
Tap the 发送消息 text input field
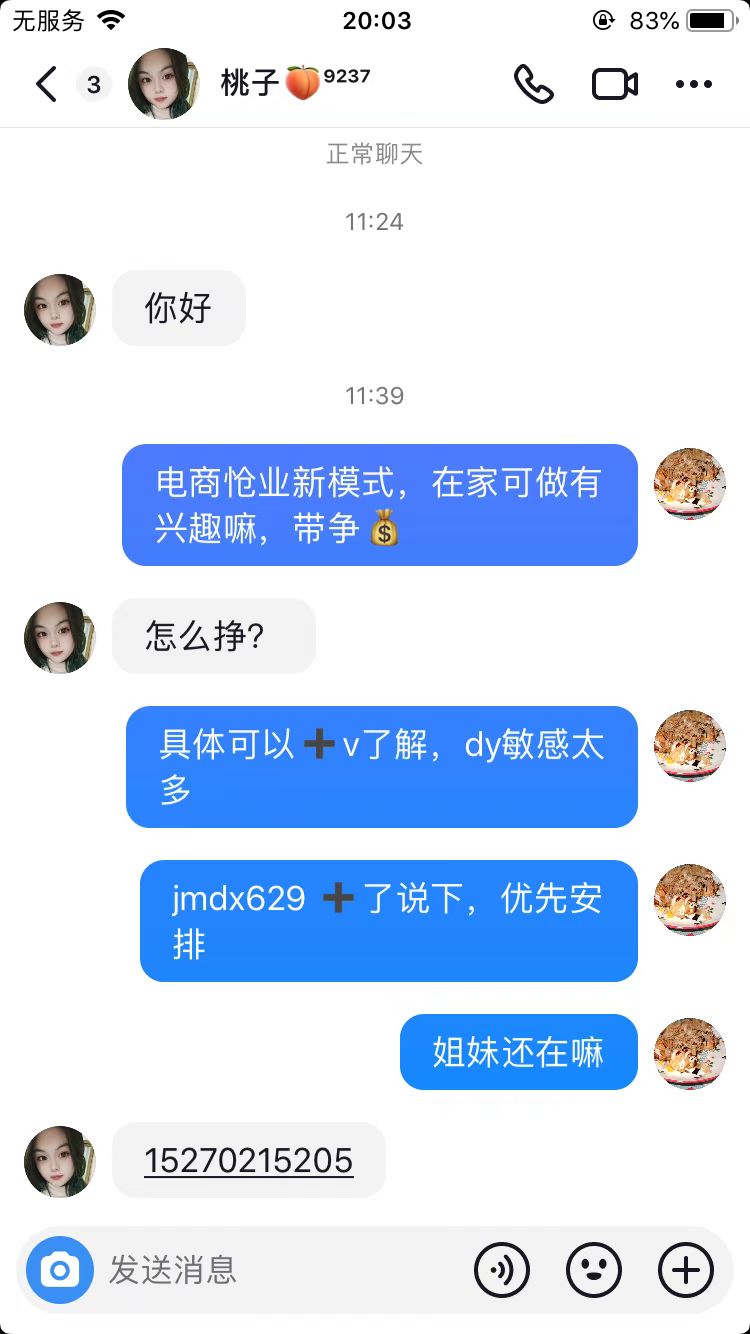click(x=280, y=1270)
